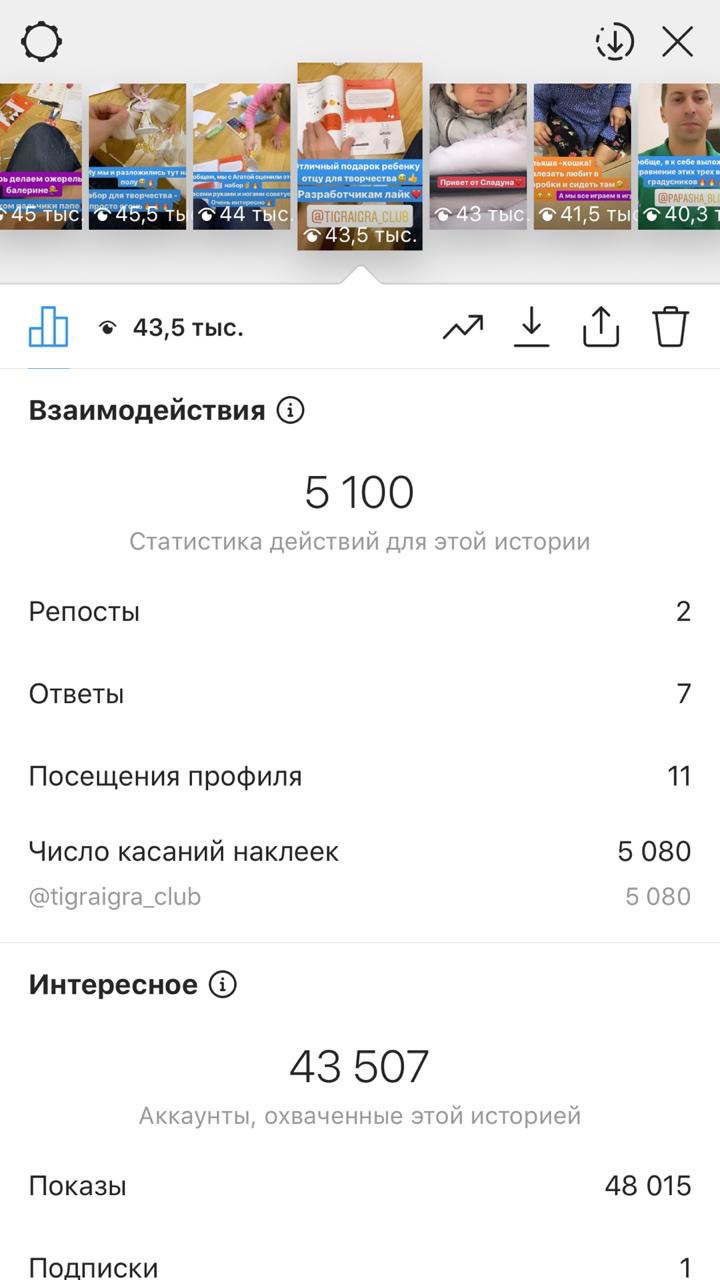This screenshot has width=720, height=1280.
Task: Open the story thumbnail with 41,5 тыс. views
Action: pyautogui.click(x=582, y=157)
